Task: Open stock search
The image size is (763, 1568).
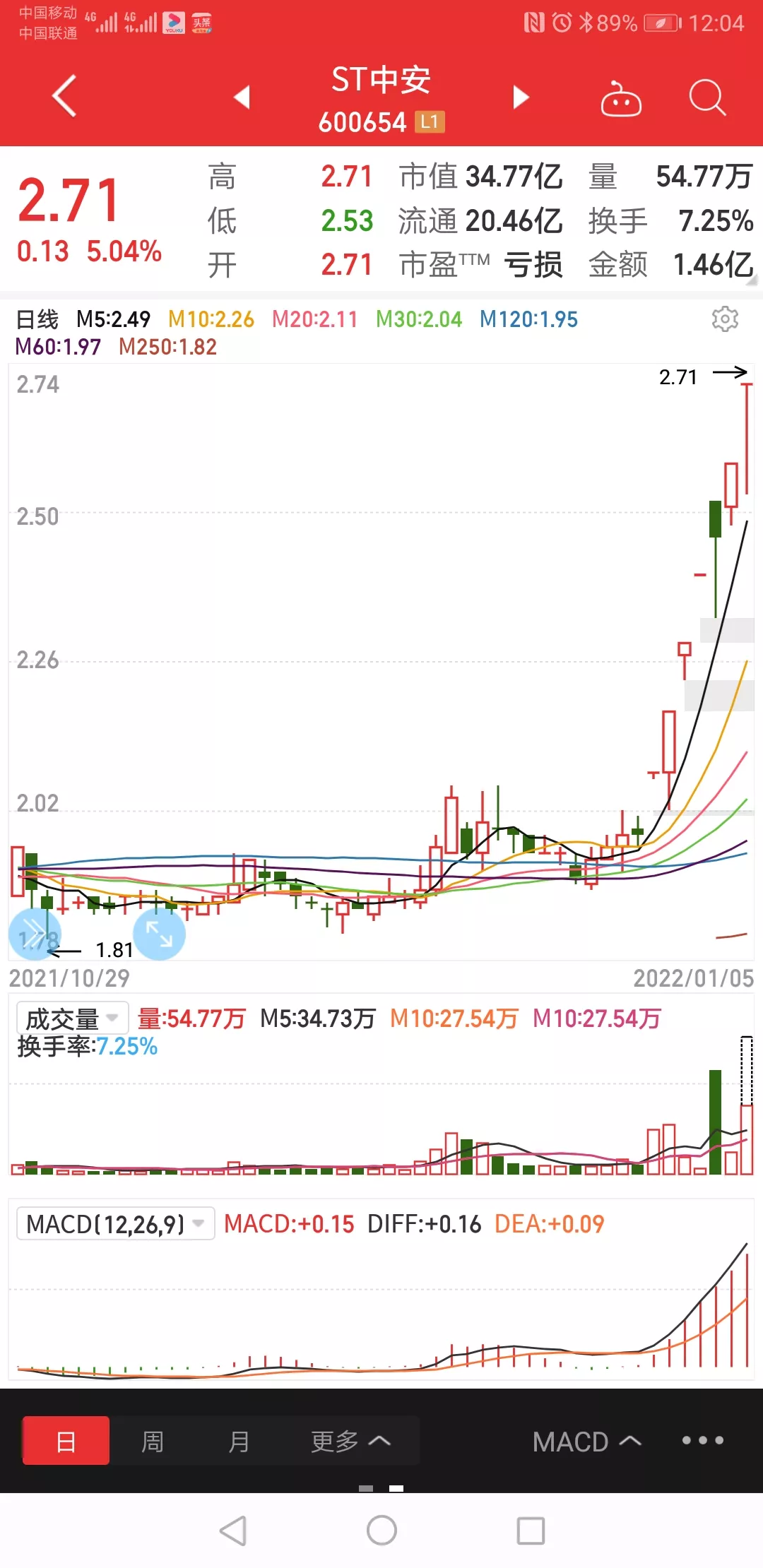Action: [707, 97]
